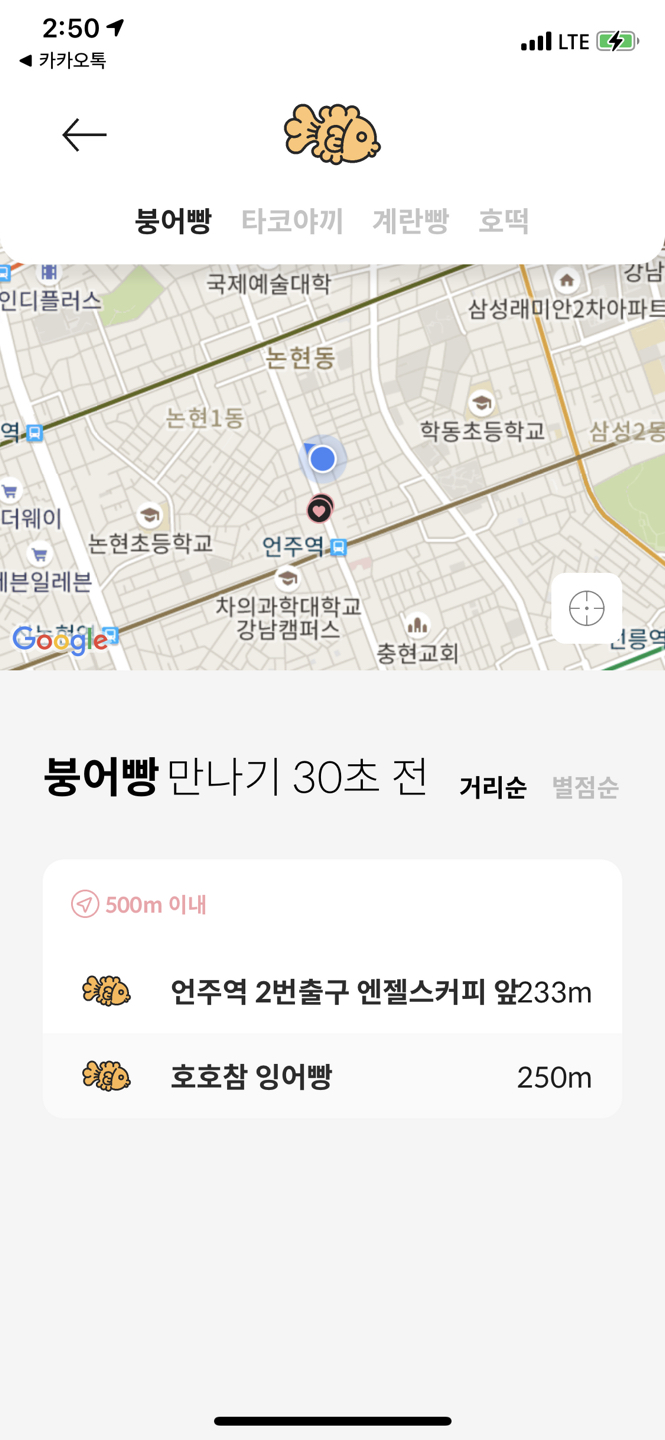Sort the list by 별점순
This screenshot has width=665, height=1440.
pos(585,788)
